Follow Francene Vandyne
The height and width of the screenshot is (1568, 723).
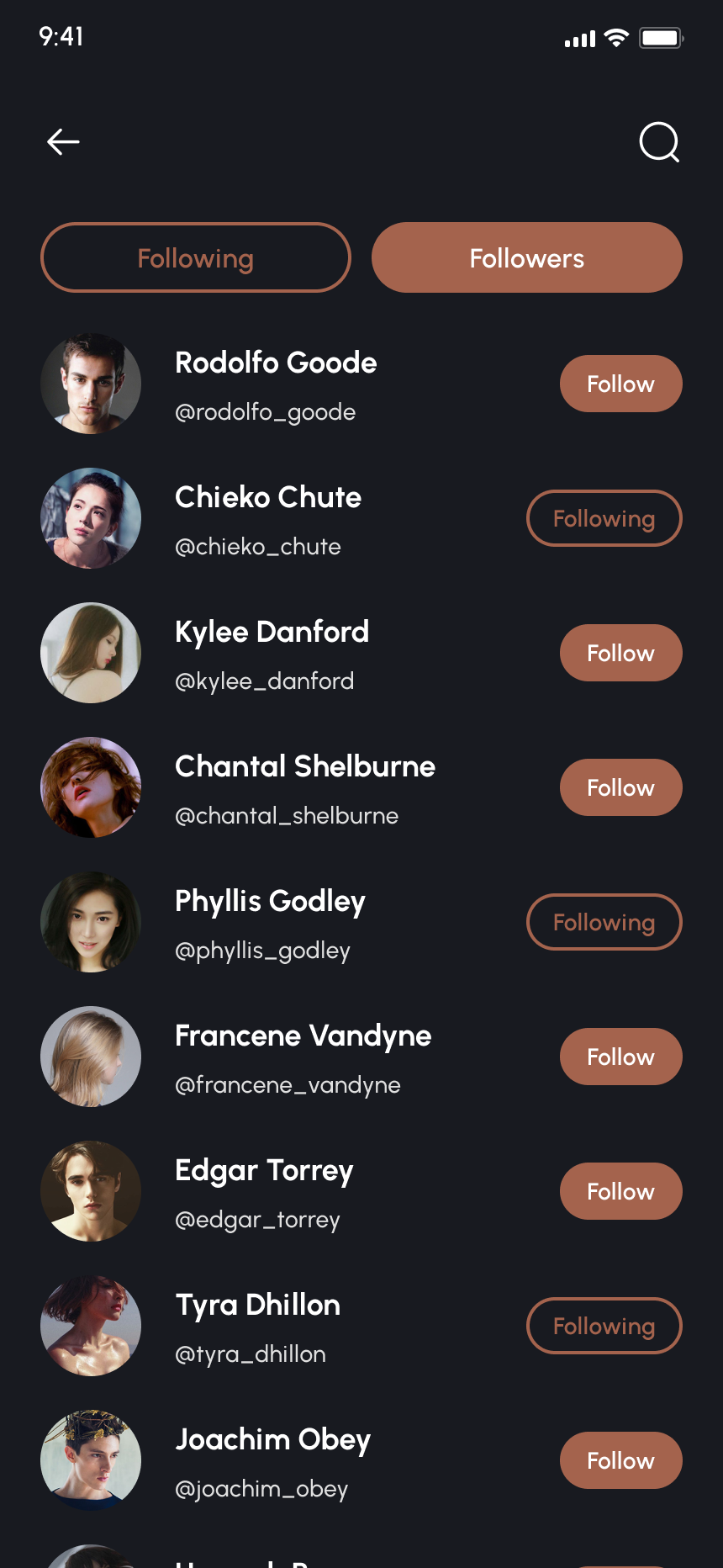(620, 1057)
